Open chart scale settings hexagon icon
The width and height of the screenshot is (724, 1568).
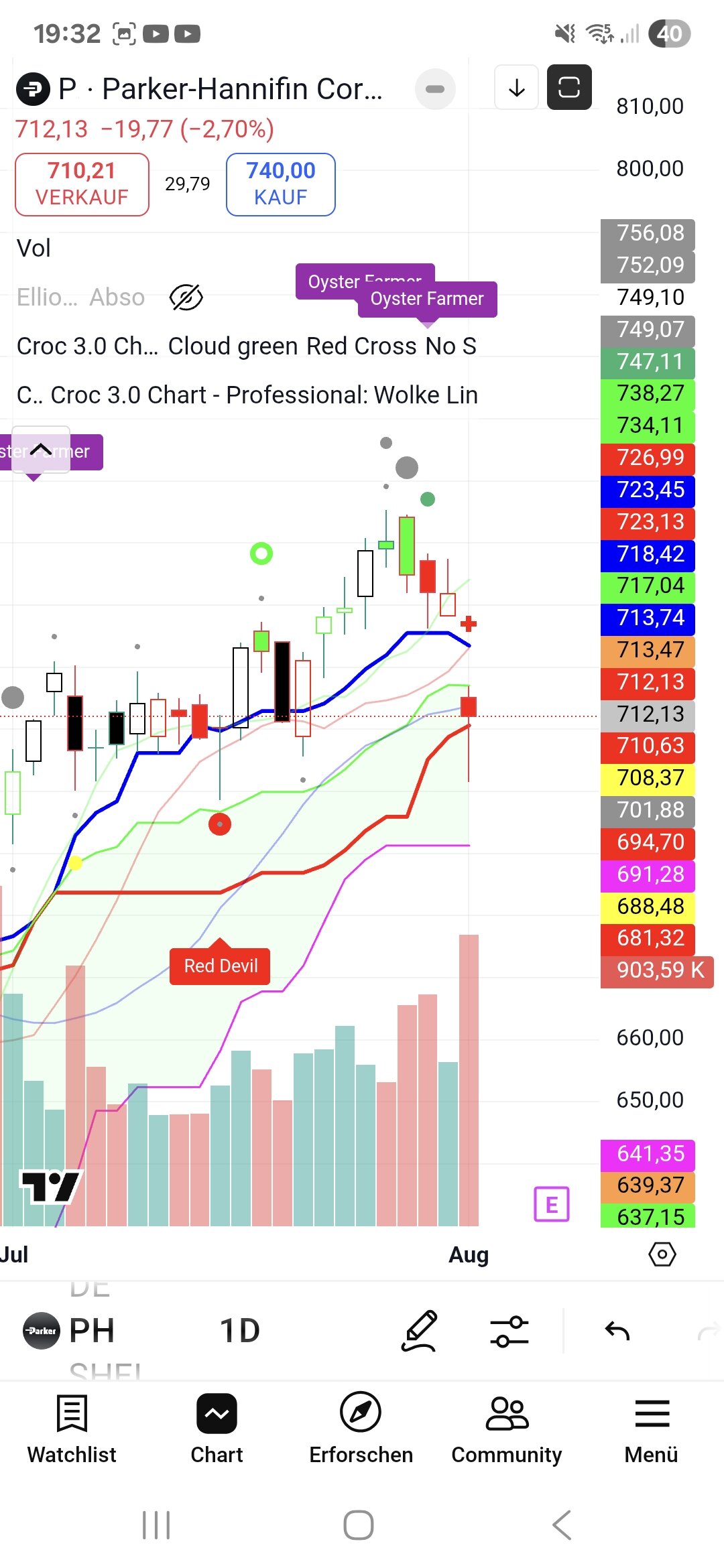pos(662,1254)
